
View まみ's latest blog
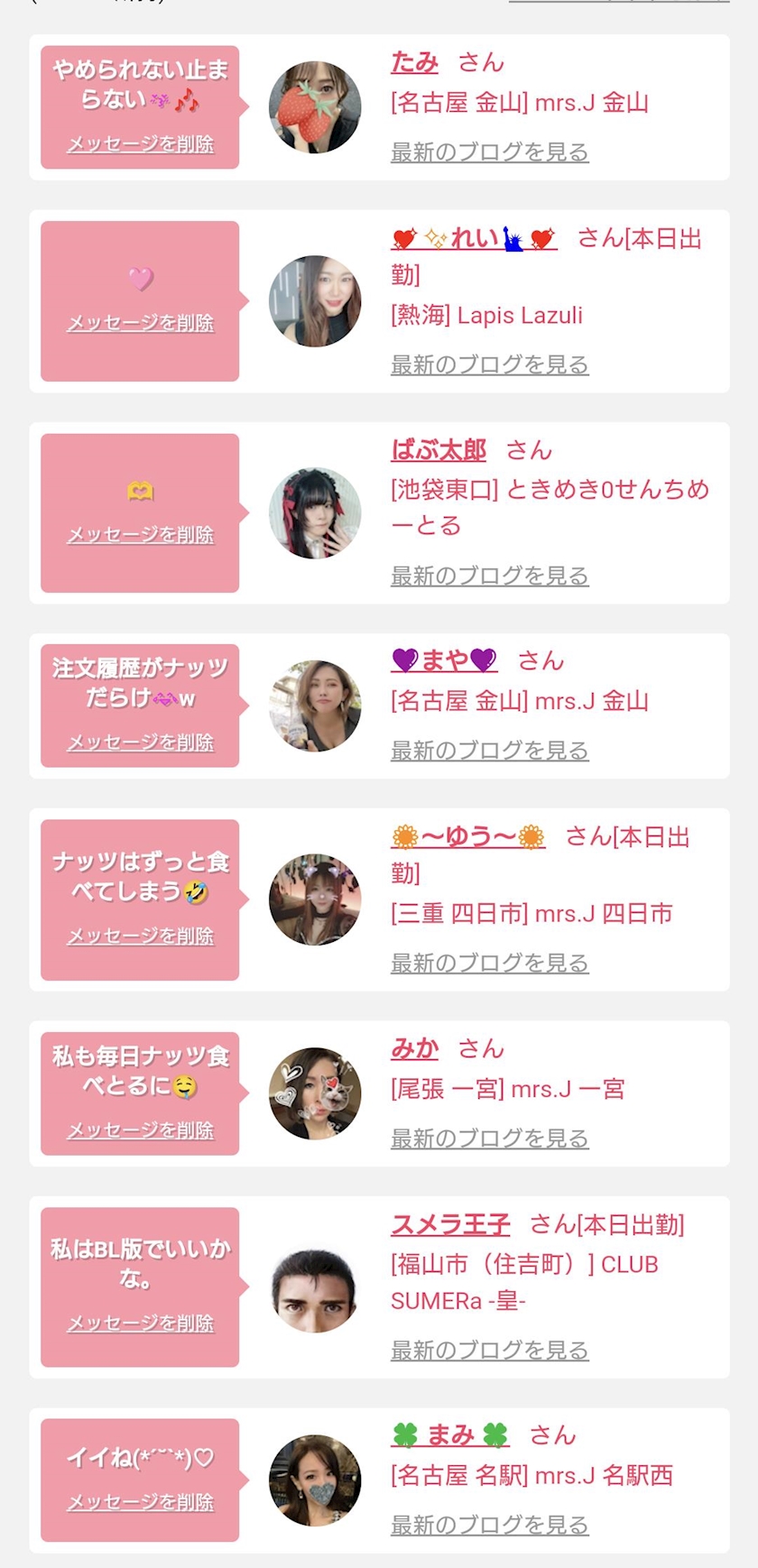pos(489,1526)
